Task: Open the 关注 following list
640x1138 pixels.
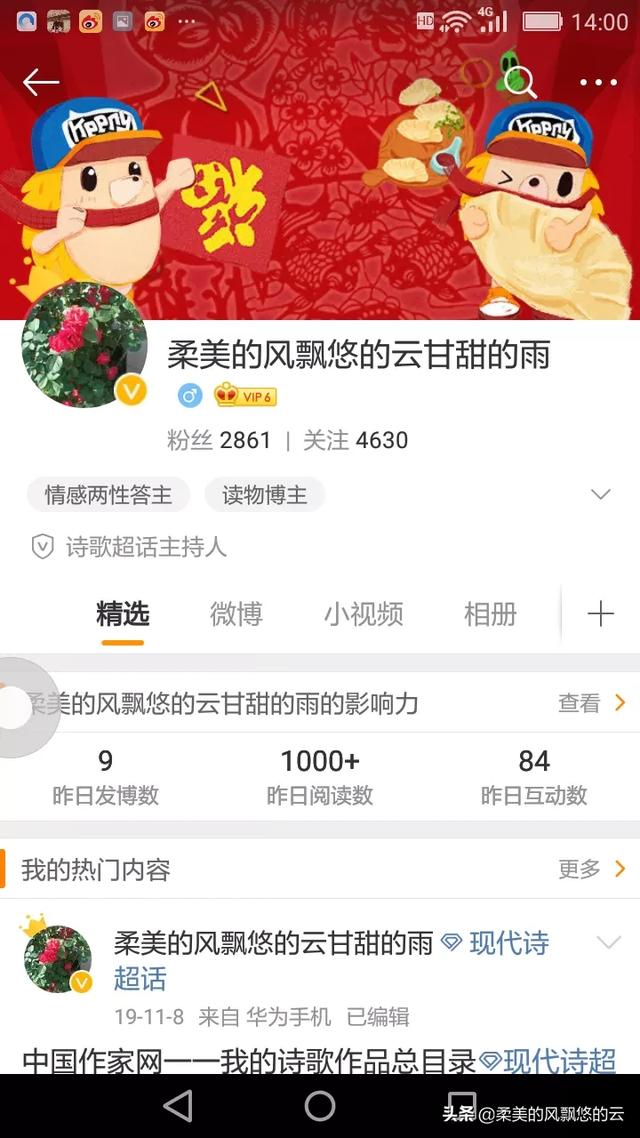Action: click(355, 440)
